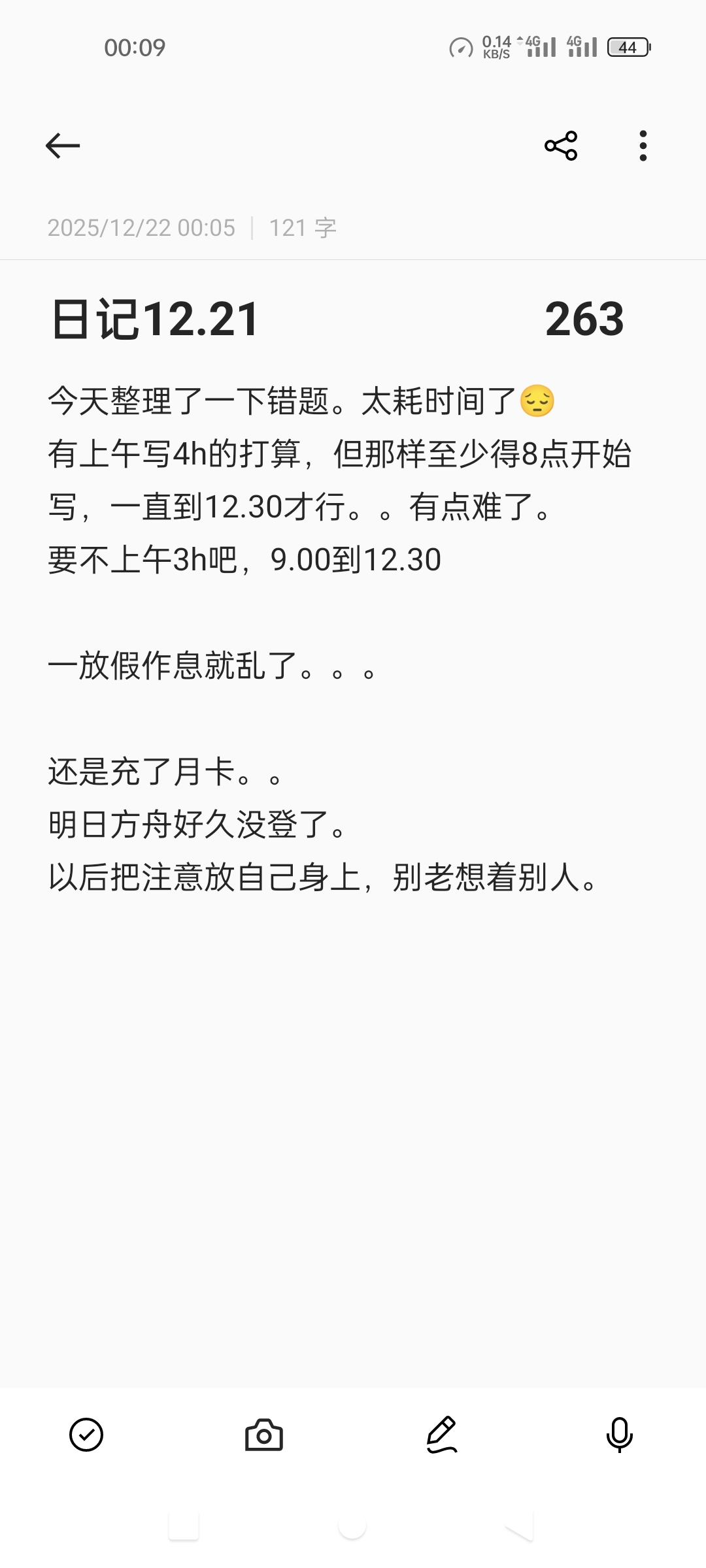
Task: Tap the back arrow to exit the note
Action: click(x=63, y=145)
